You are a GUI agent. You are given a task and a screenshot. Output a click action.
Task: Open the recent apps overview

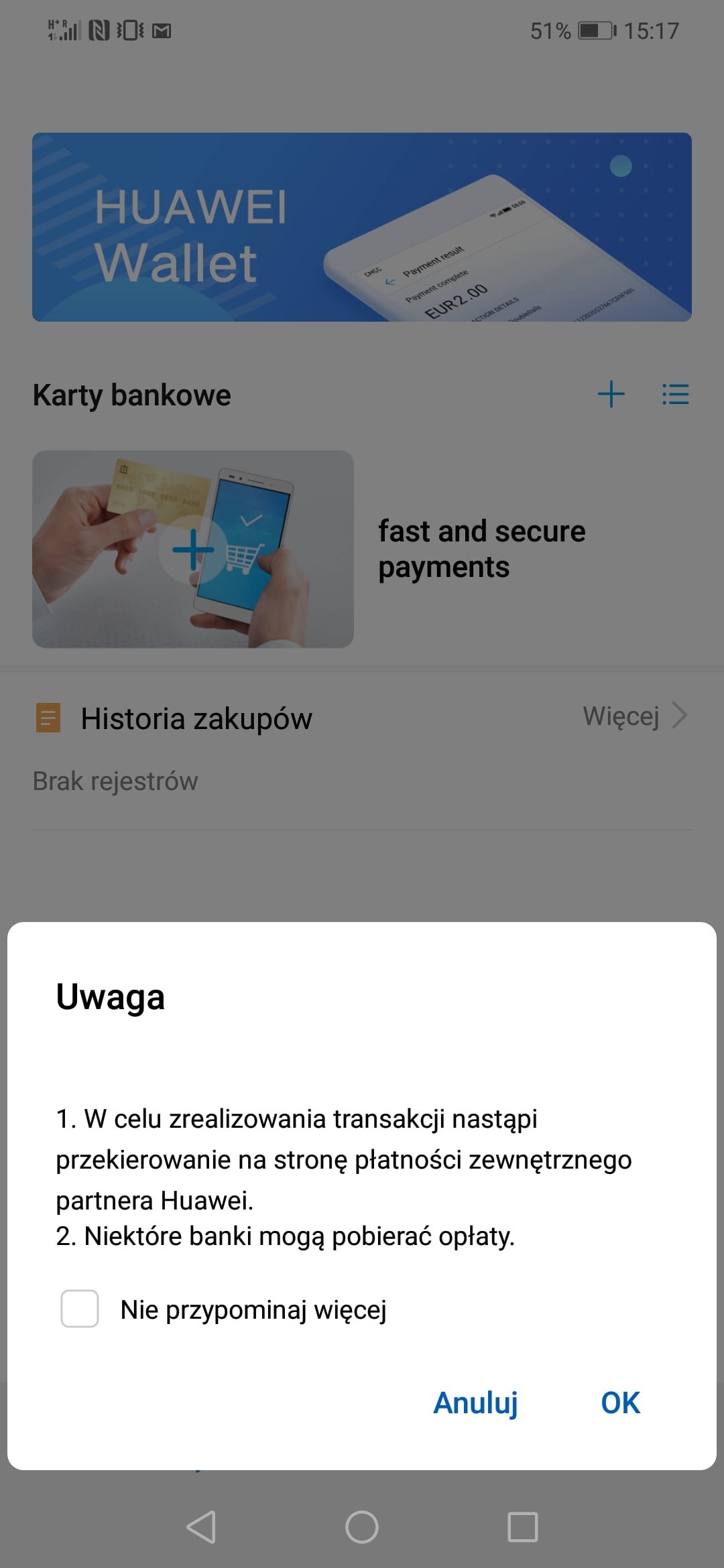[x=523, y=1527]
